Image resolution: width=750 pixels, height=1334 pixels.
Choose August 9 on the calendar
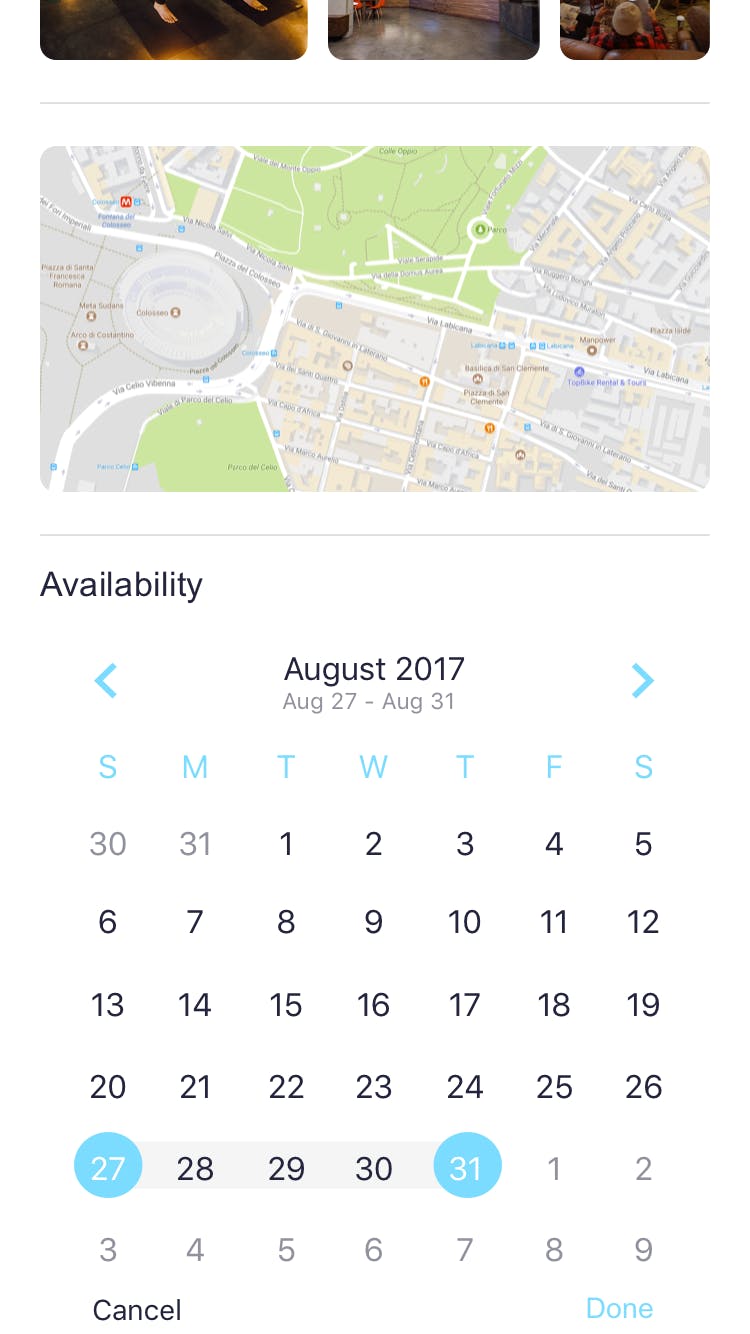click(x=374, y=922)
